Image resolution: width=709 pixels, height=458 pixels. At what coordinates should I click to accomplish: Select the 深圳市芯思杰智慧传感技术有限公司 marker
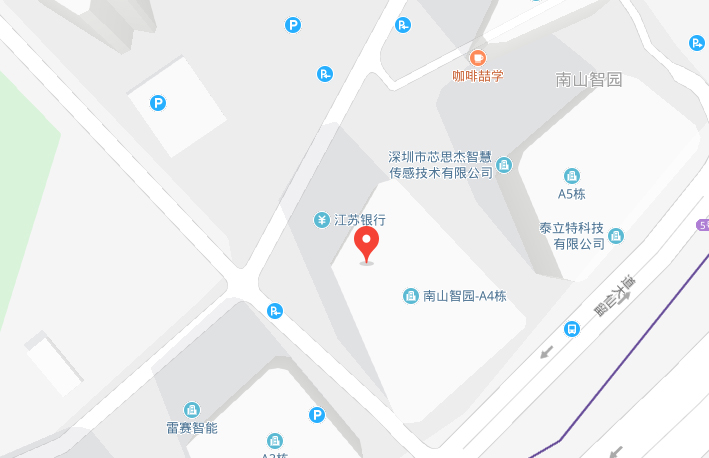pyautogui.click(x=504, y=165)
